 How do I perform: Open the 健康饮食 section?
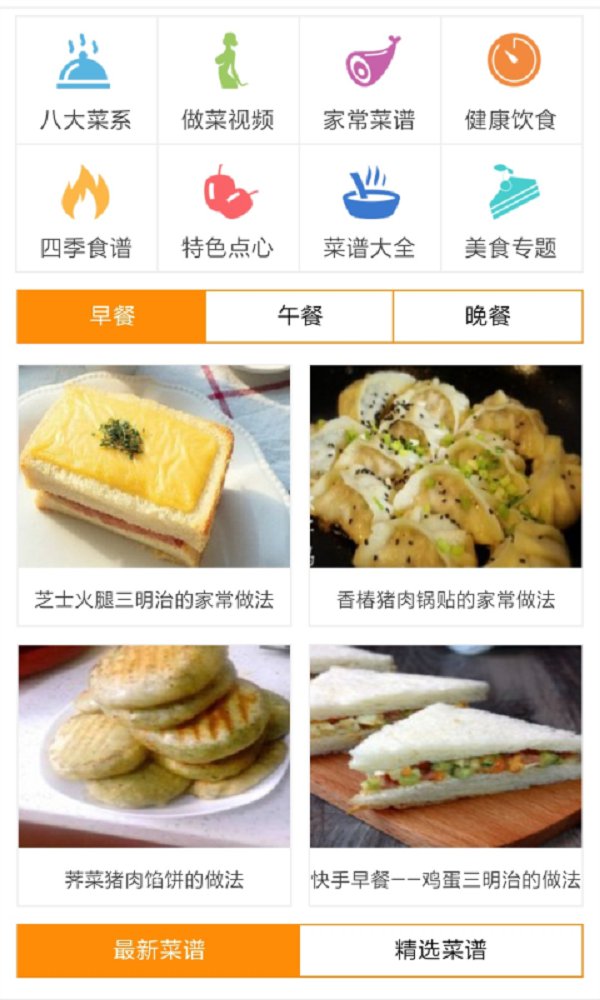coord(511,80)
